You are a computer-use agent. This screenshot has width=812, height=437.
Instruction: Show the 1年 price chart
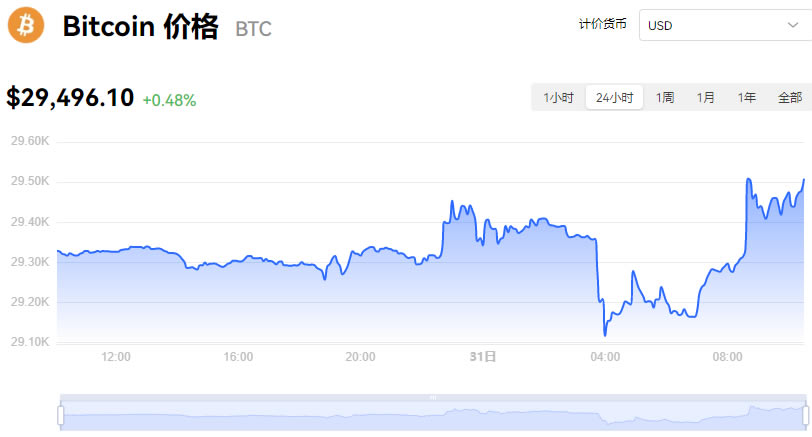(747, 97)
